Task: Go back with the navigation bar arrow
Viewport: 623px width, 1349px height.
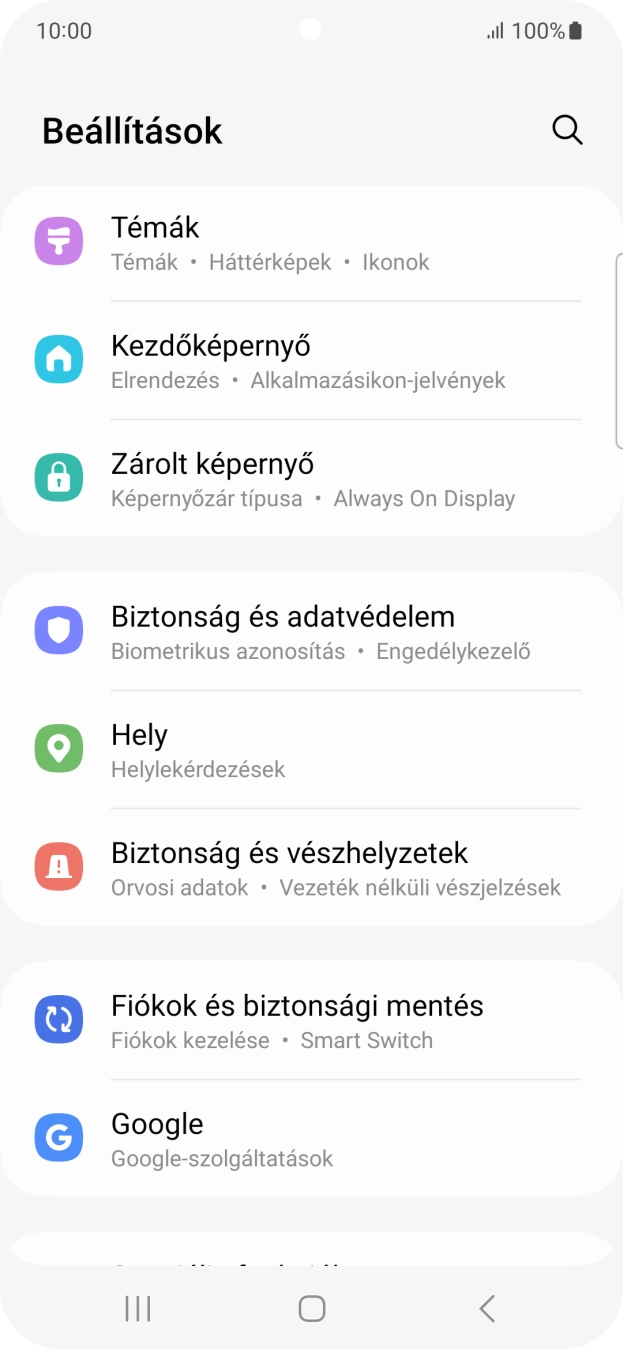Action: pyautogui.click(x=487, y=1308)
